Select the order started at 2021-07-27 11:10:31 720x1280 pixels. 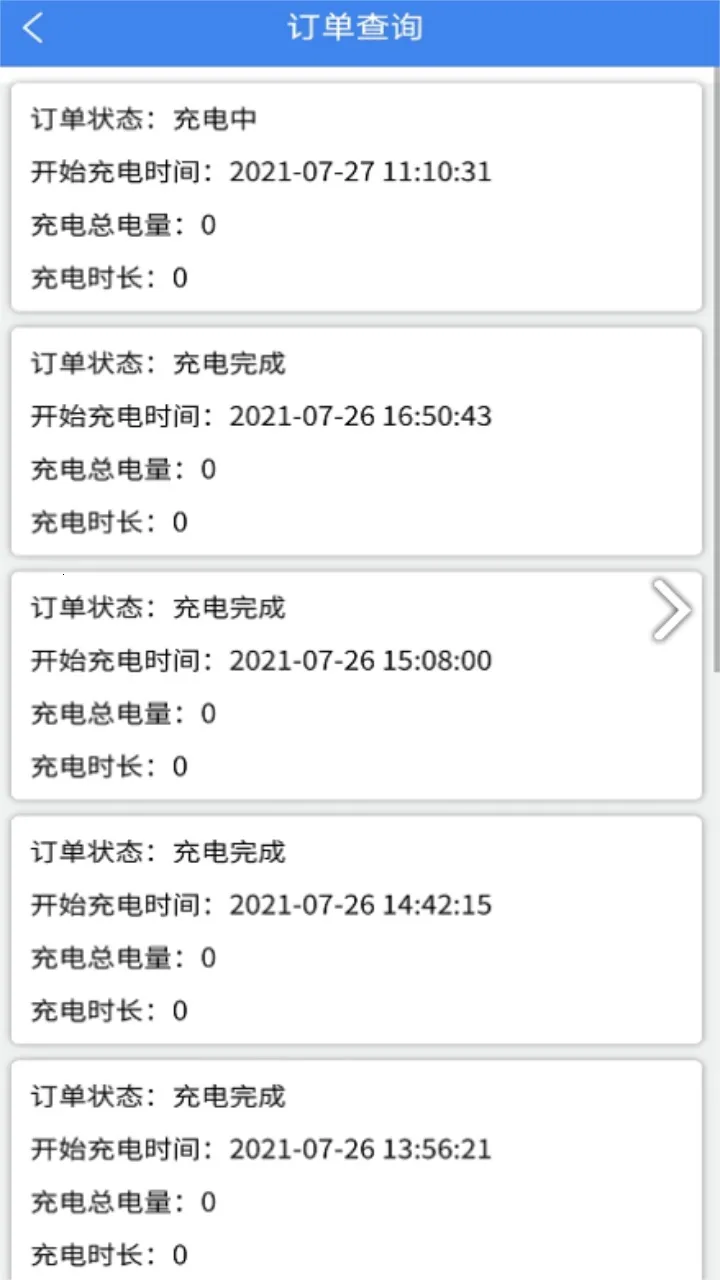click(360, 197)
